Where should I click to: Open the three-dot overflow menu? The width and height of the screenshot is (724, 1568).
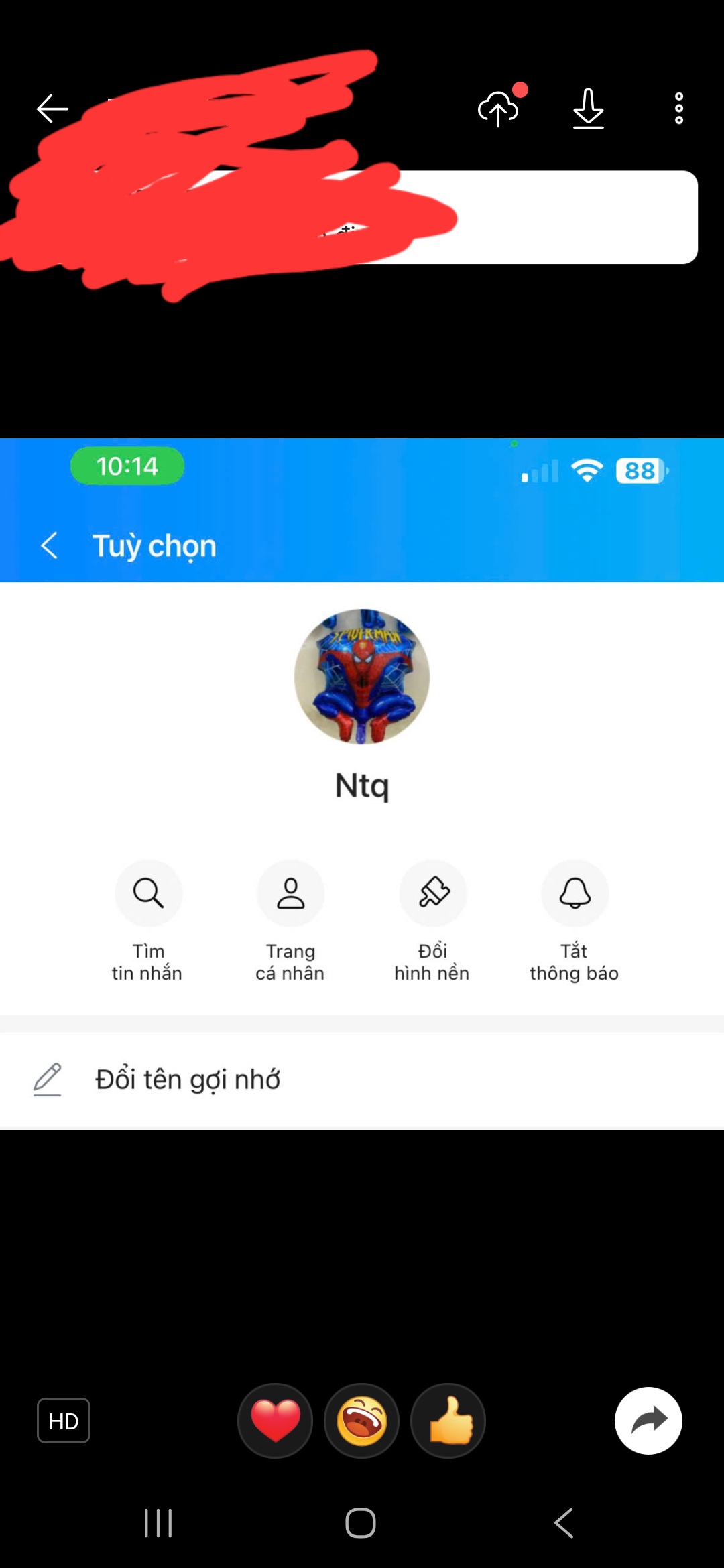(678, 109)
